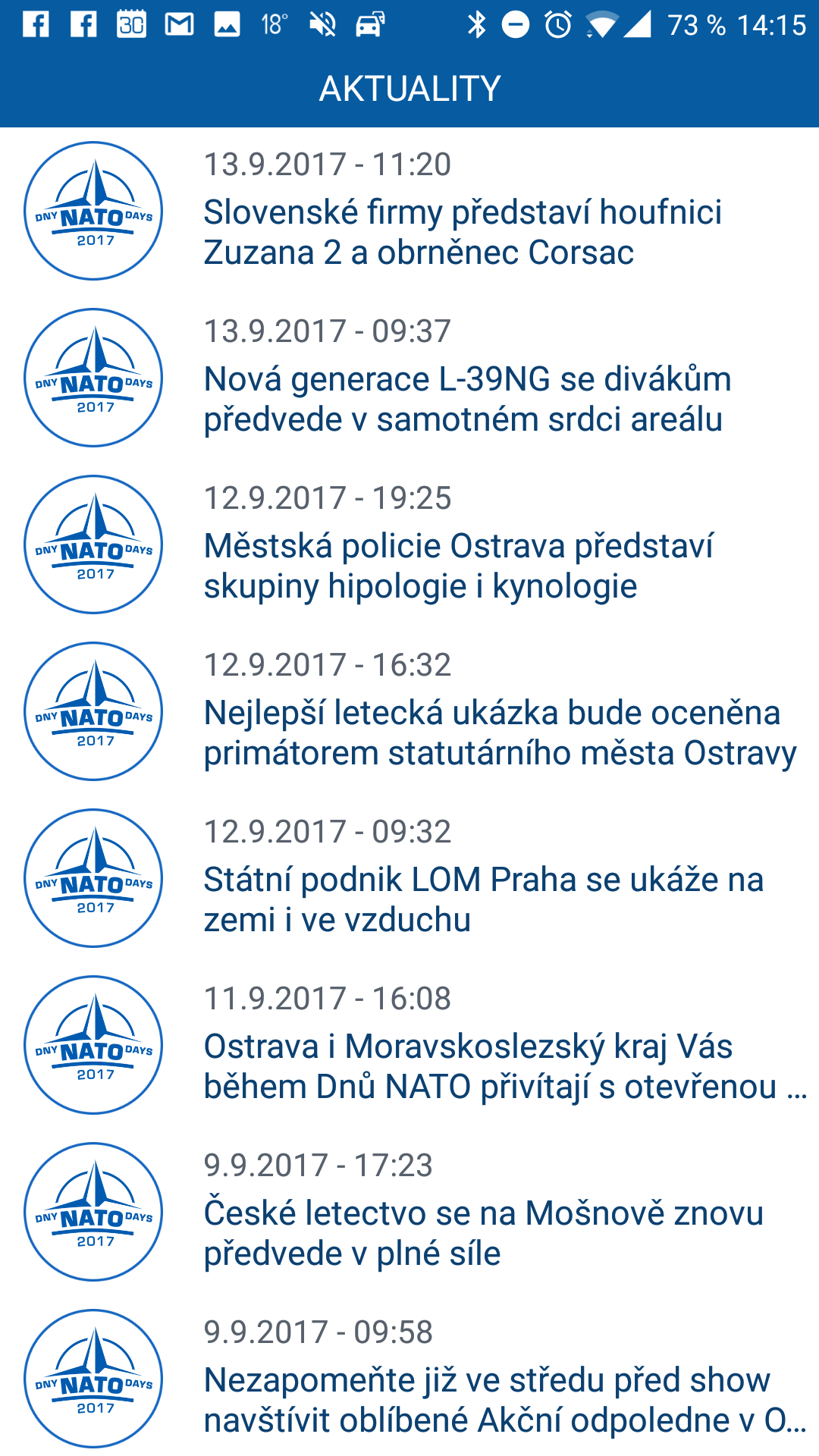Select the Státní podnik LOM Praha article

(x=409, y=878)
